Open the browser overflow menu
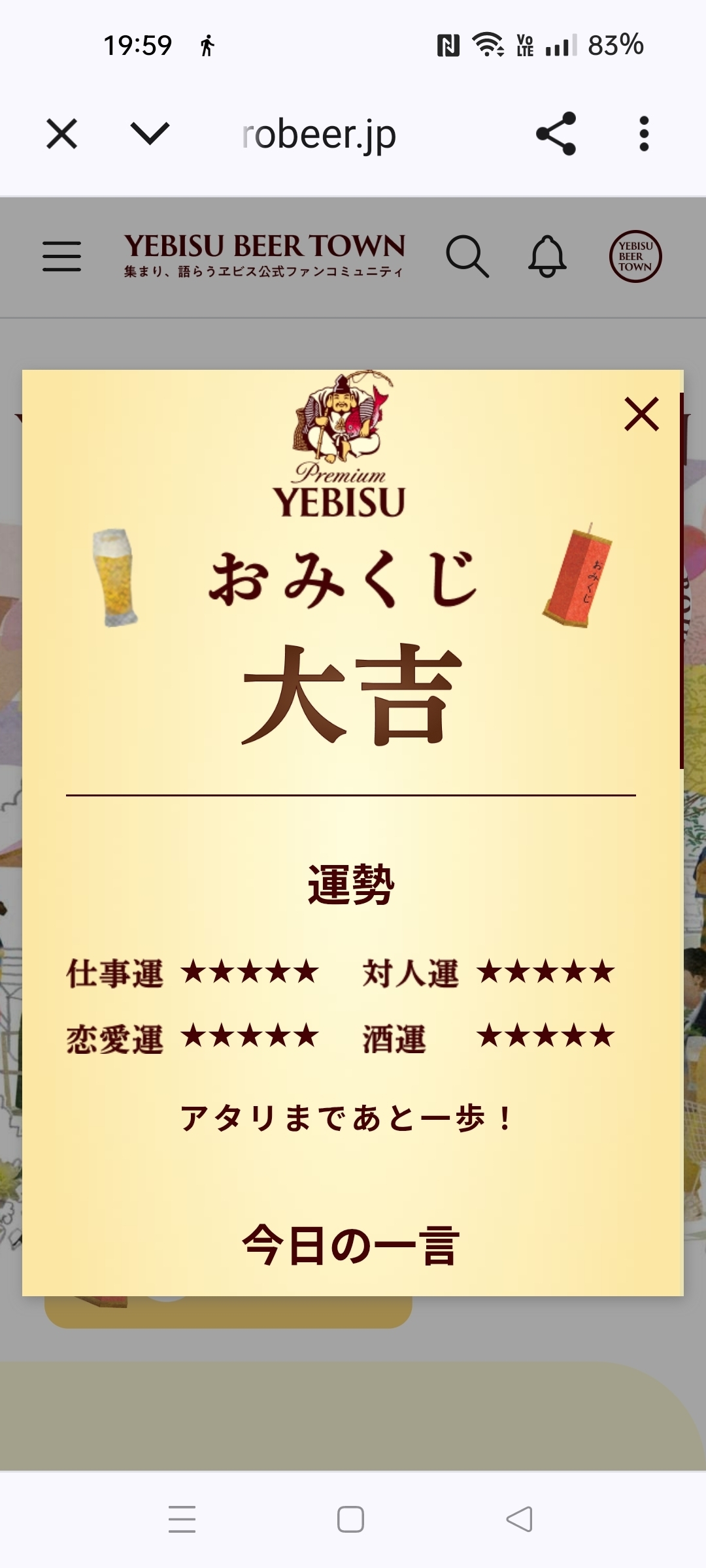This screenshot has height=1568, width=706. pyautogui.click(x=644, y=134)
